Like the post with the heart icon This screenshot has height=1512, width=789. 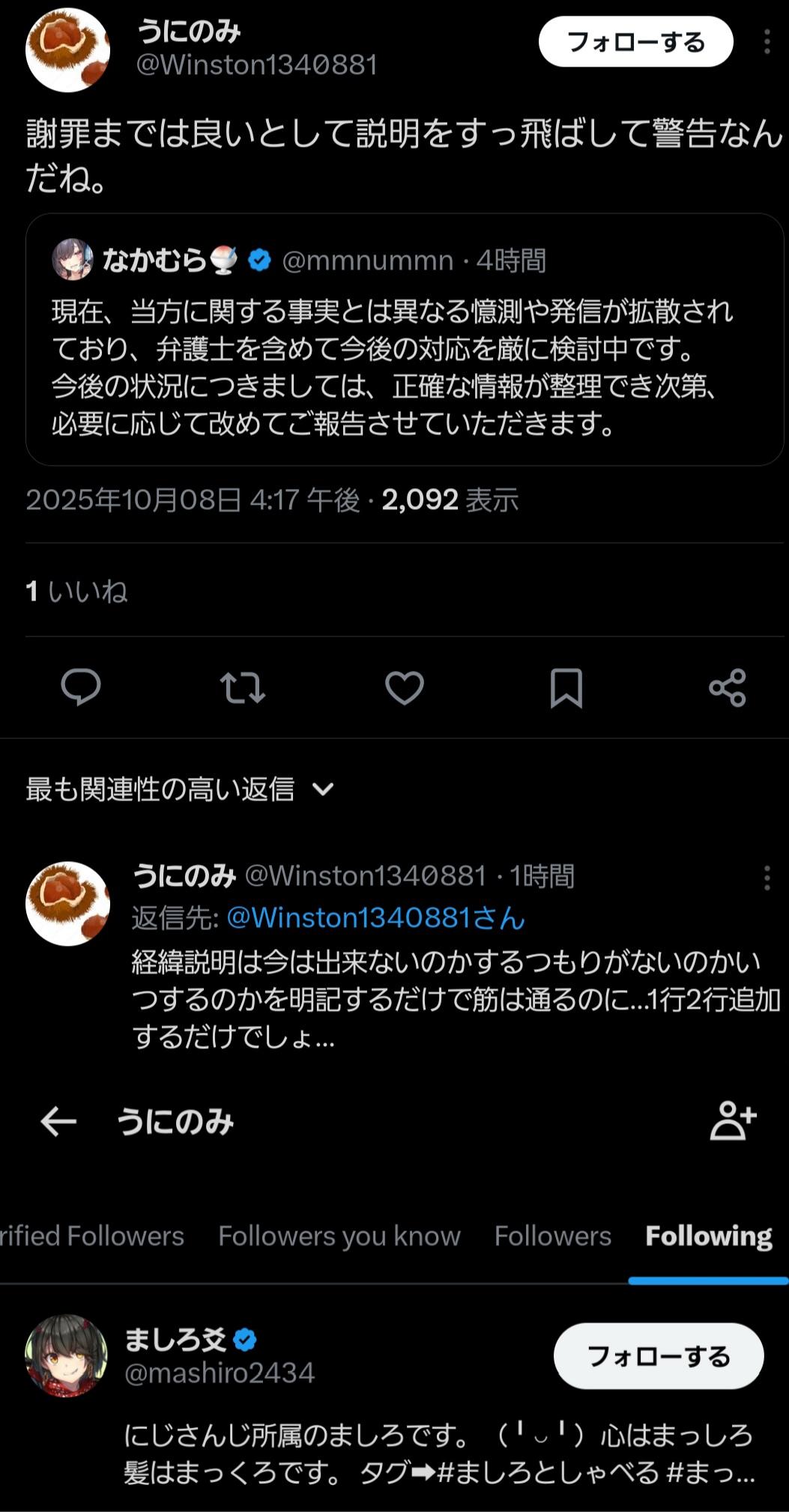pyautogui.click(x=404, y=687)
